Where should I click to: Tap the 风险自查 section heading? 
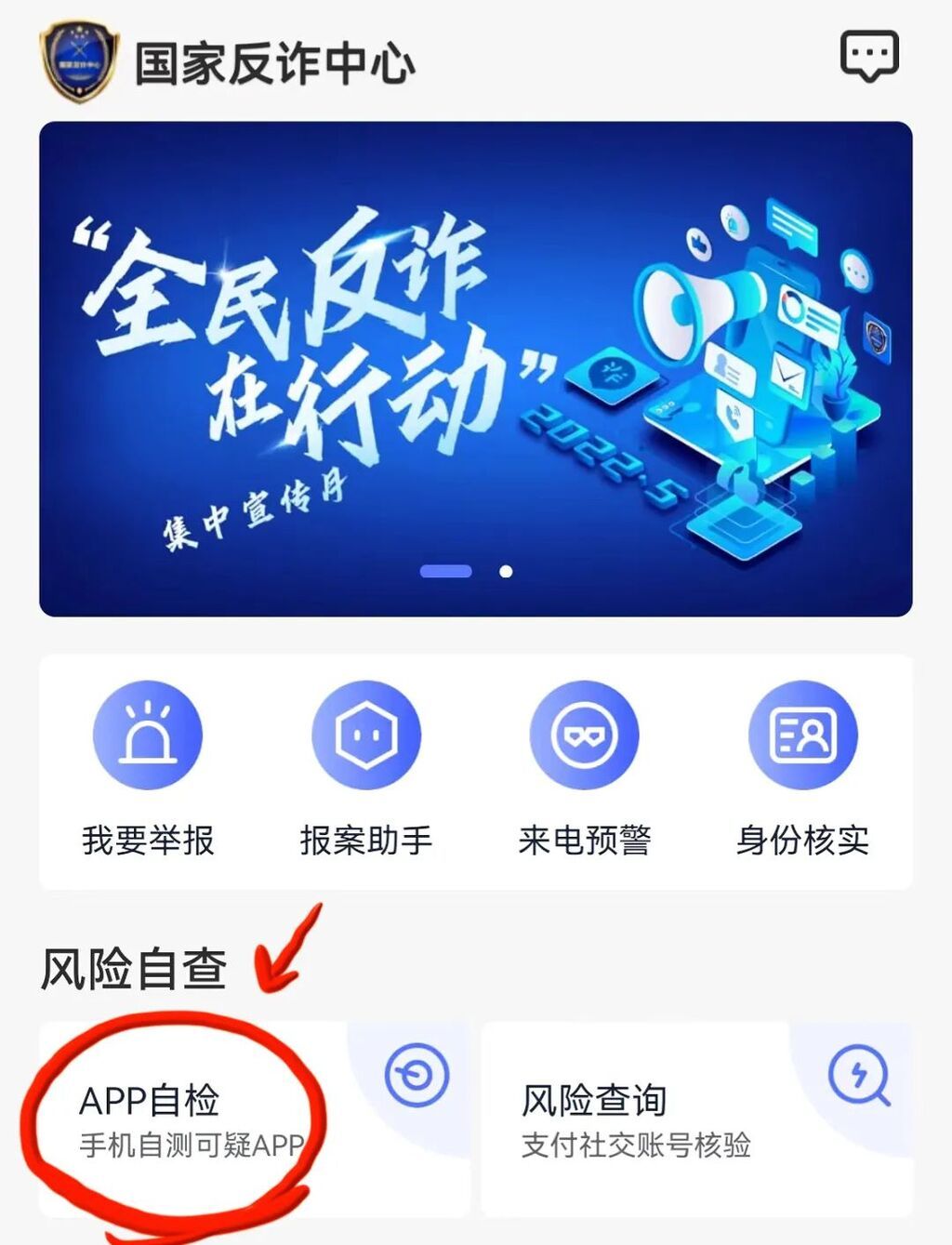pos(136,963)
